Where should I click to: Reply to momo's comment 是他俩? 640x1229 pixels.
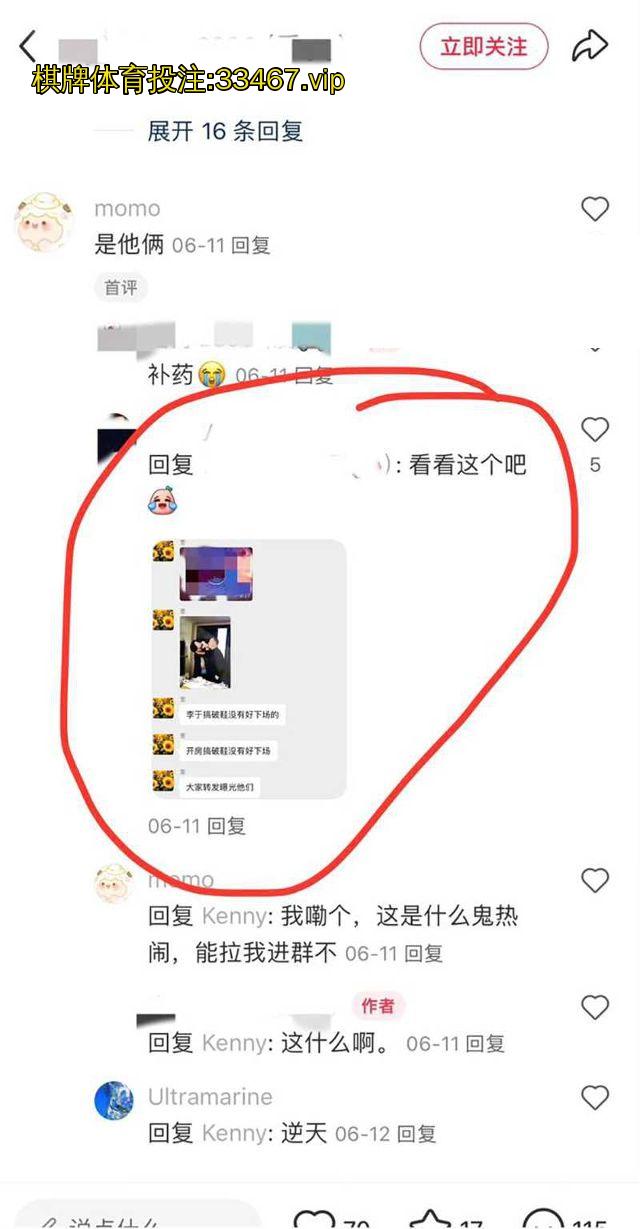(250, 245)
